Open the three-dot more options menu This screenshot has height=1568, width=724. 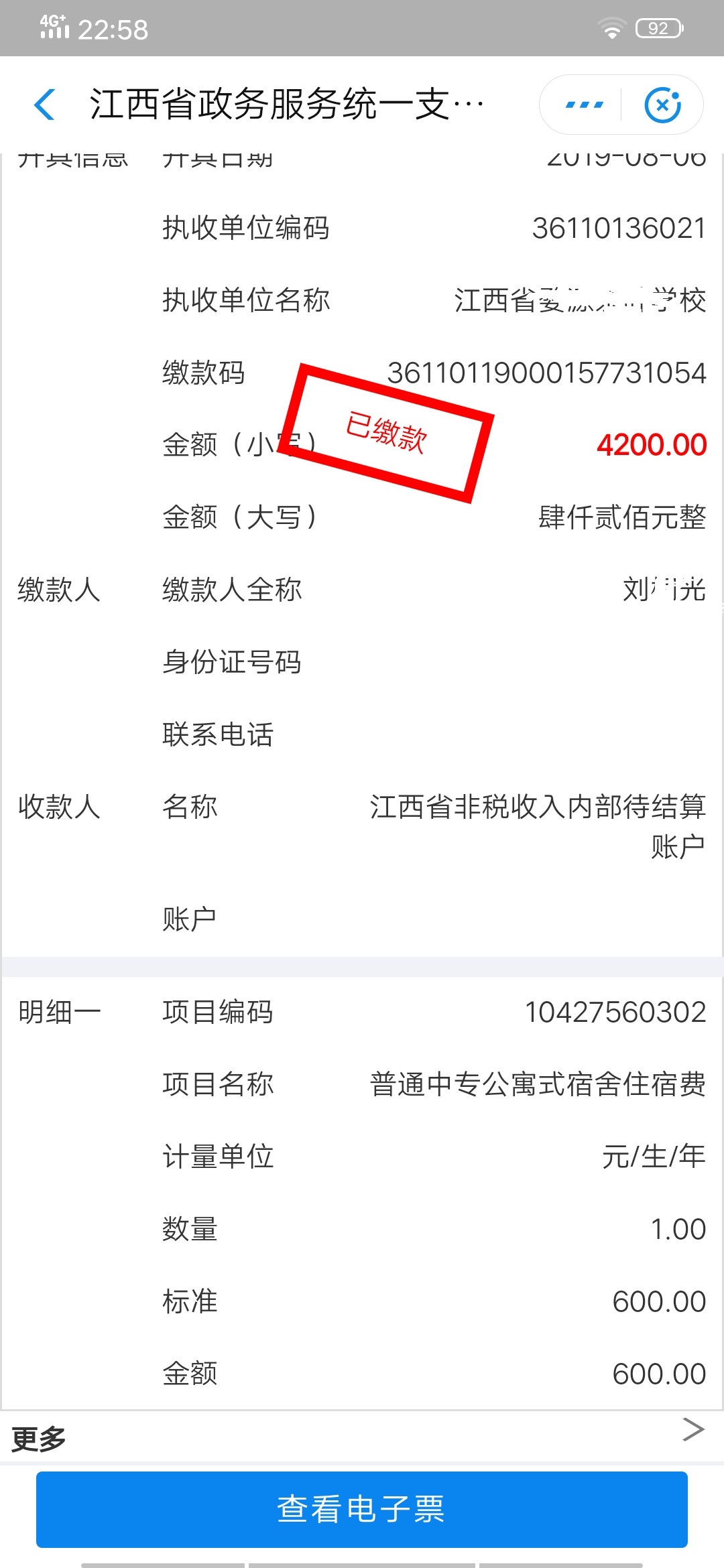(584, 105)
